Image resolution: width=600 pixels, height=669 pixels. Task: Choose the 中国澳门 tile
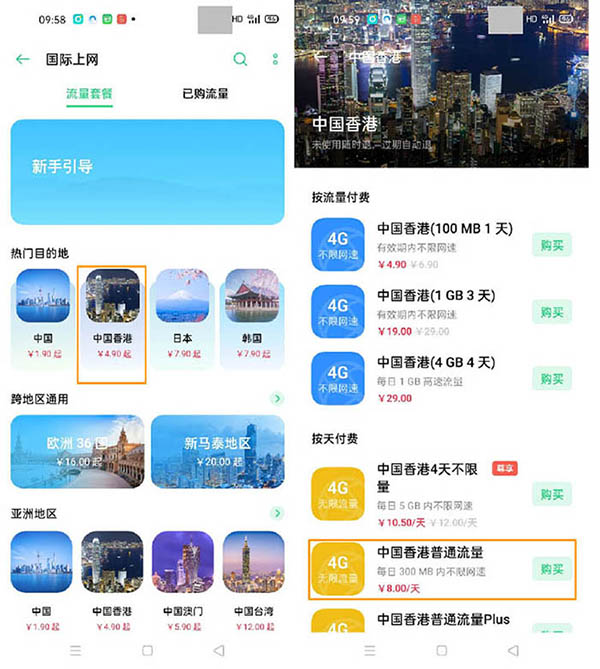182,575
